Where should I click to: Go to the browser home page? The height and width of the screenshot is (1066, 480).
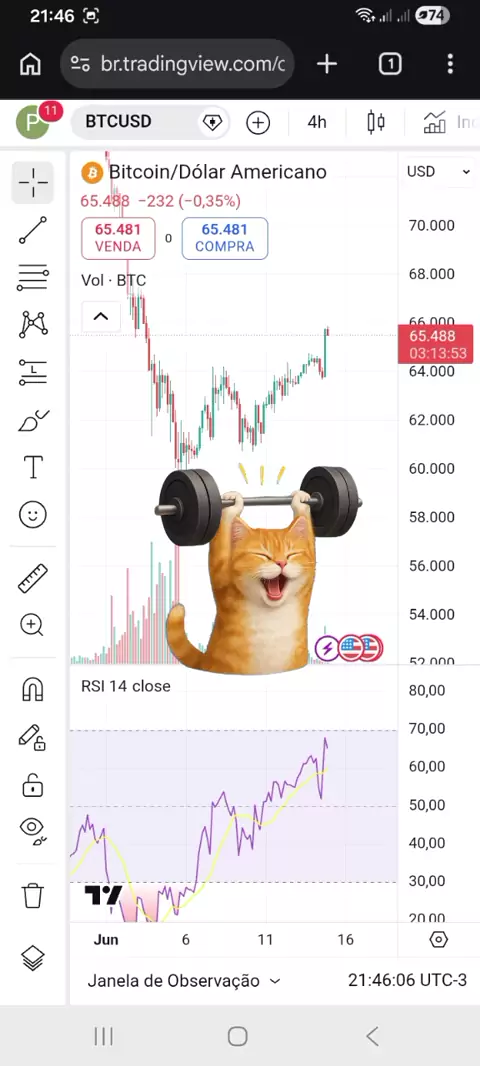pyautogui.click(x=30, y=64)
